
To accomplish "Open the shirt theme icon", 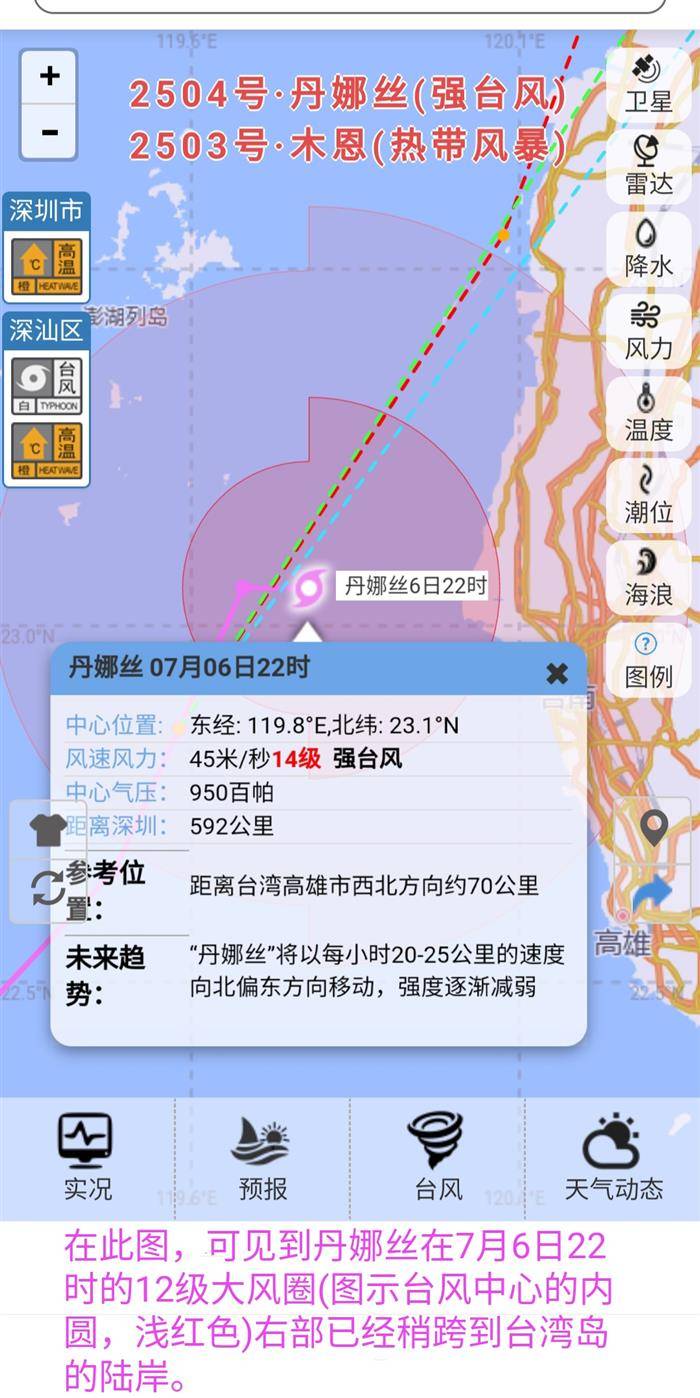I will tap(48, 830).
